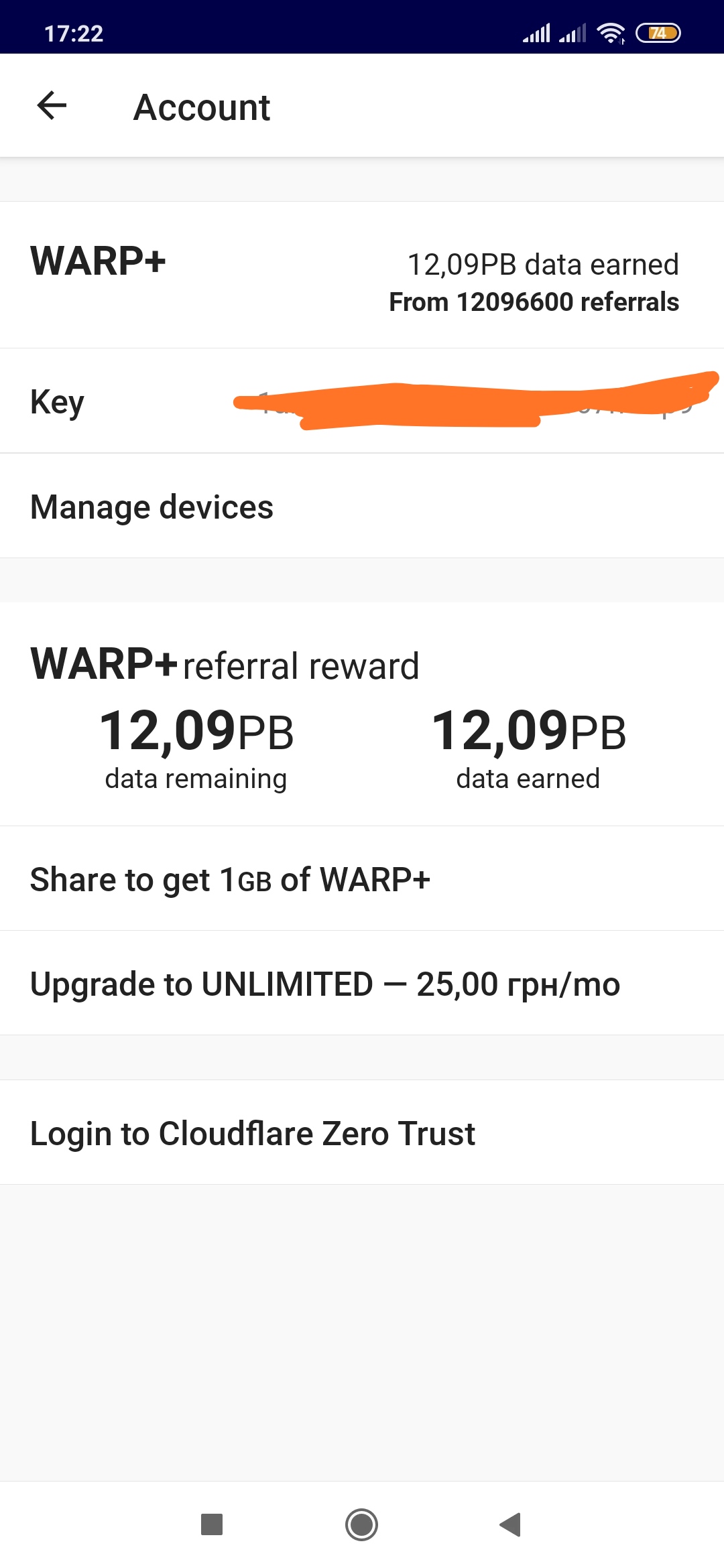This screenshot has height=1568, width=724.
Task: Open recent apps via the square button
Action: (212, 1524)
